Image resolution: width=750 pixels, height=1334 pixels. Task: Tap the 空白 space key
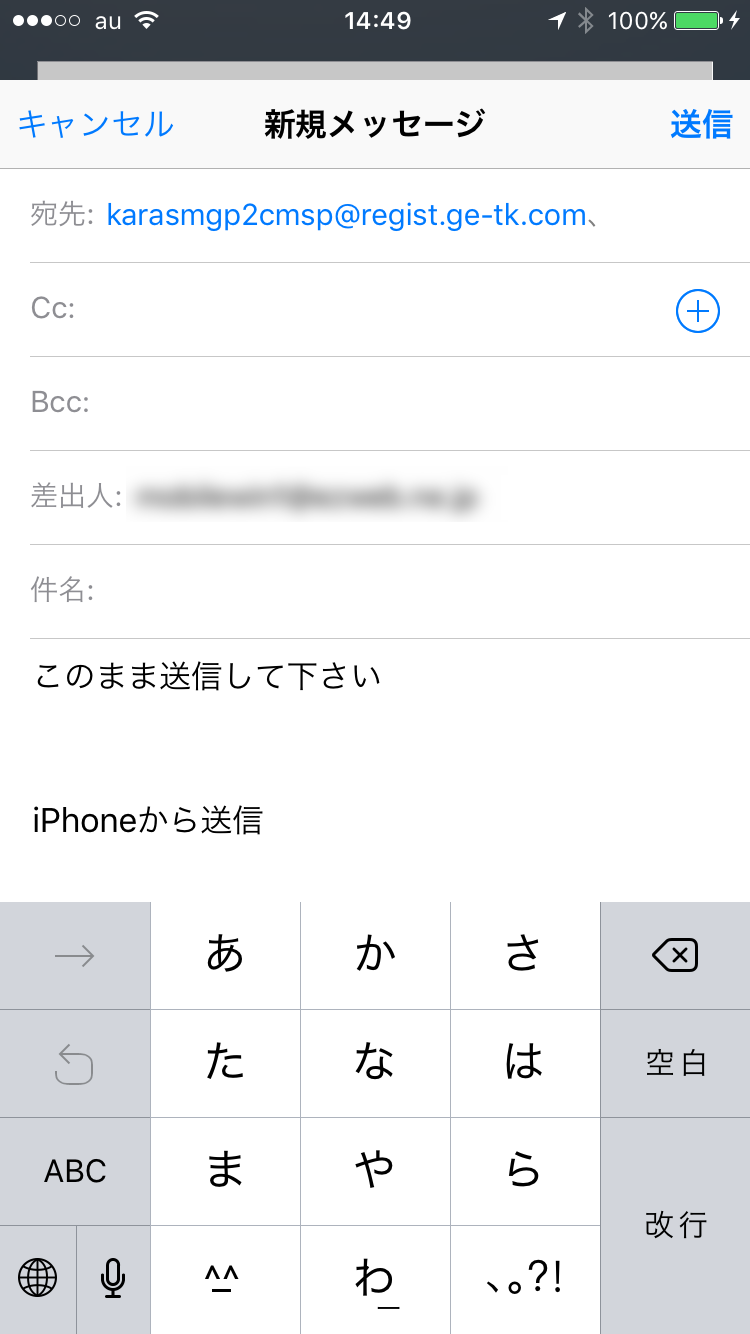pos(675,1064)
